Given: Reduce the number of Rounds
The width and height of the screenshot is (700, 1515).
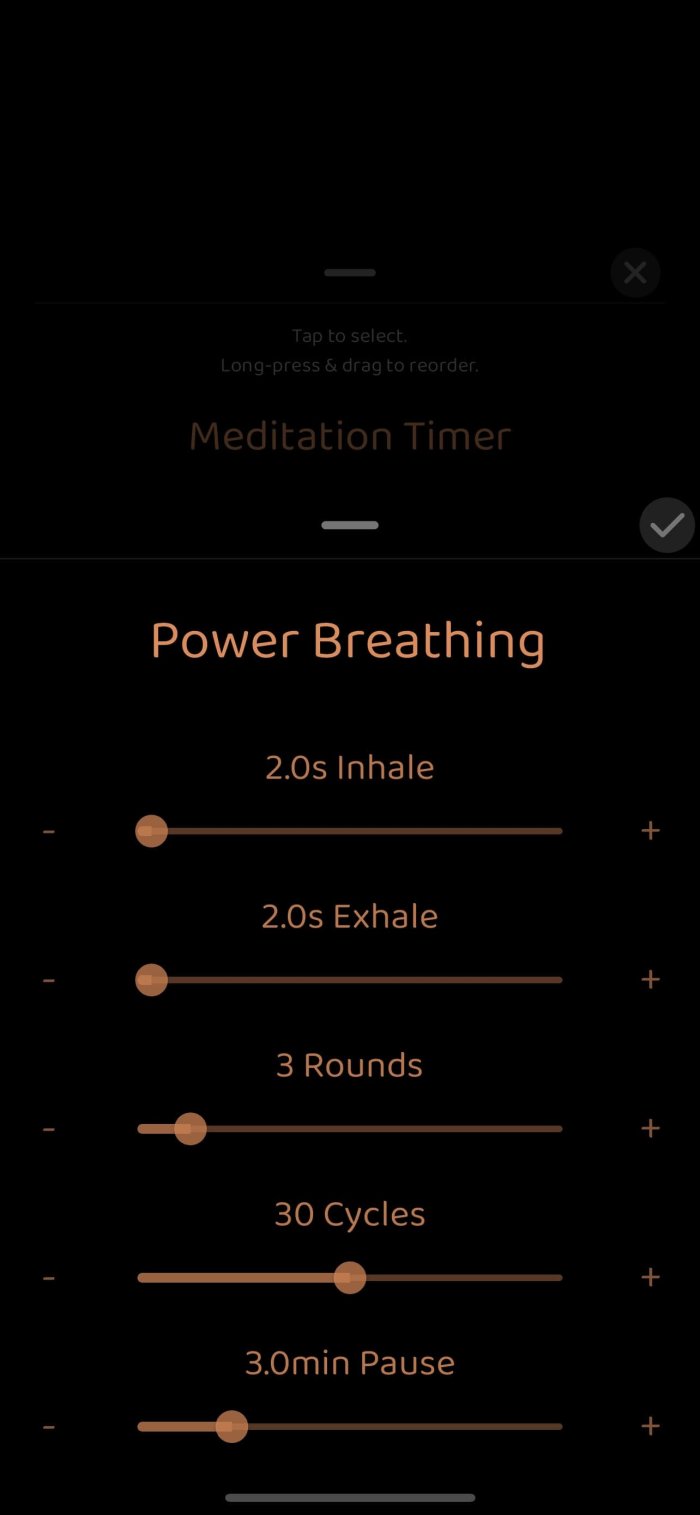Looking at the screenshot, I should click(49, 1129).
